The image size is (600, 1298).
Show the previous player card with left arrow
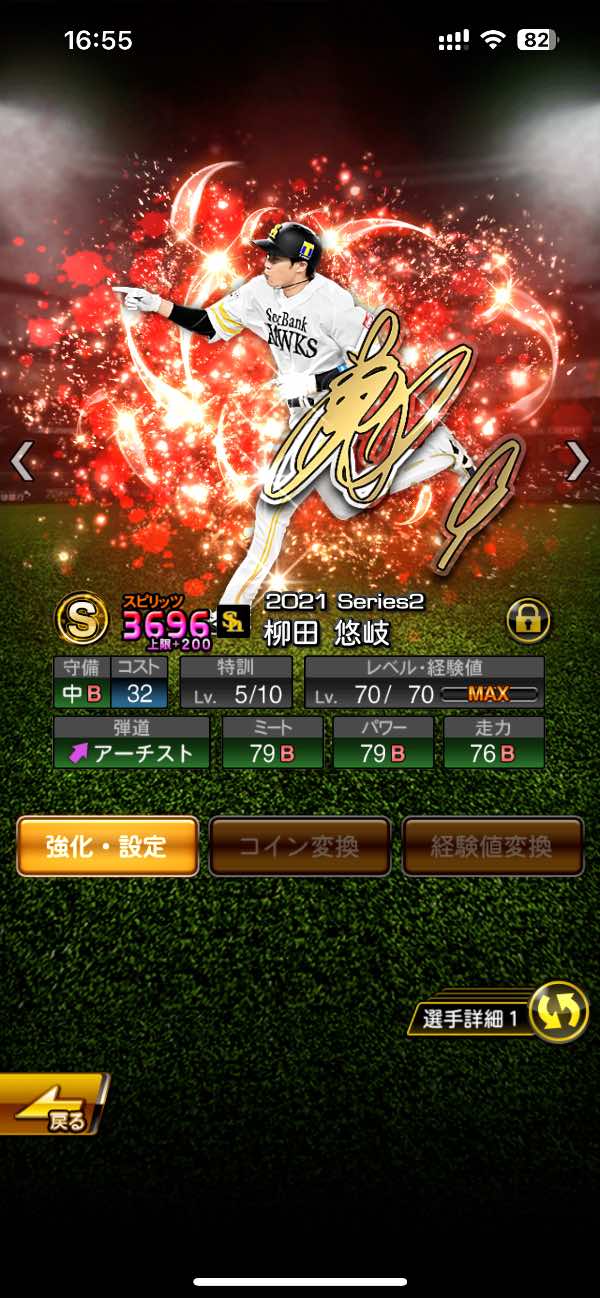tap(22, 461)
